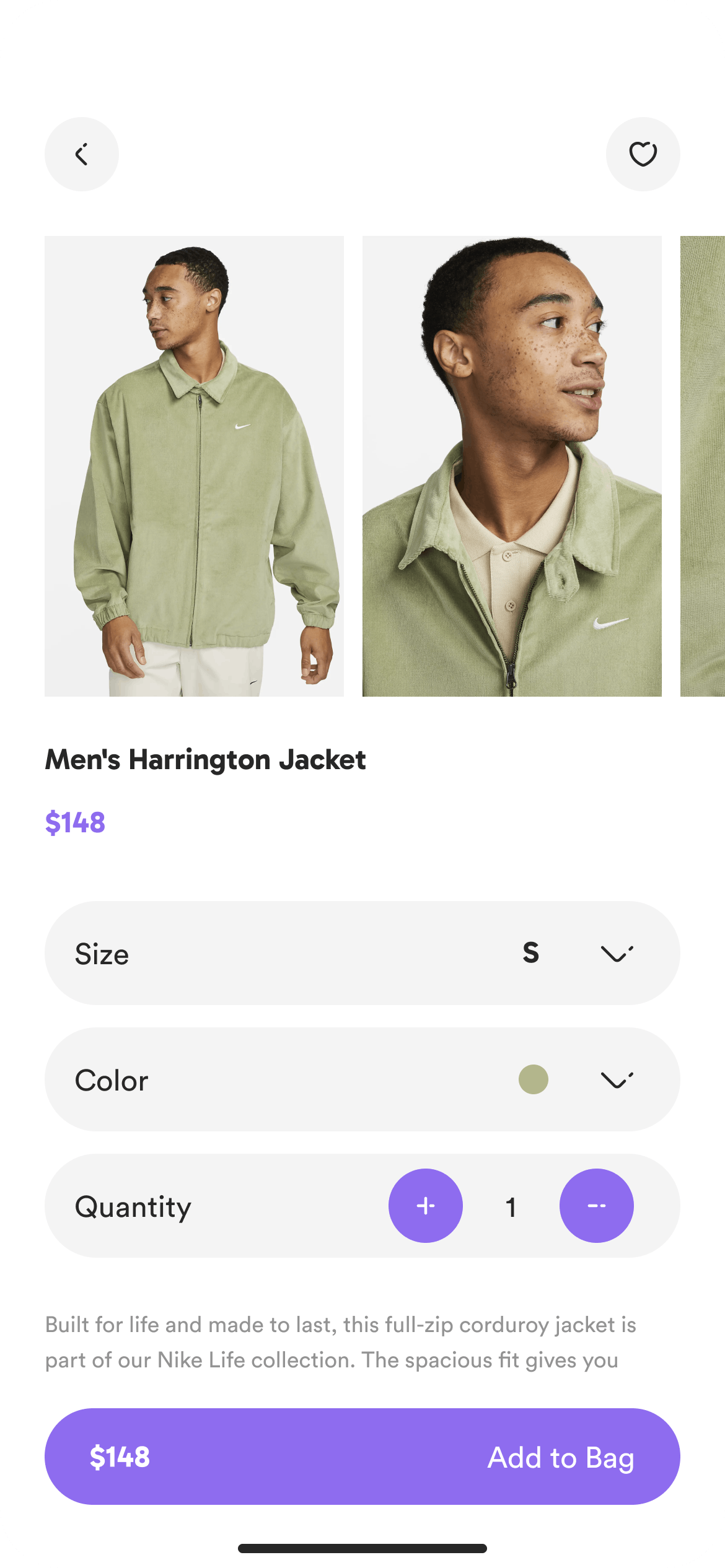Image resolution: width=725 pixels, height=1568 pixels.
Task: Decrease quantity with the minus button
Action: tap(596, 1206)
